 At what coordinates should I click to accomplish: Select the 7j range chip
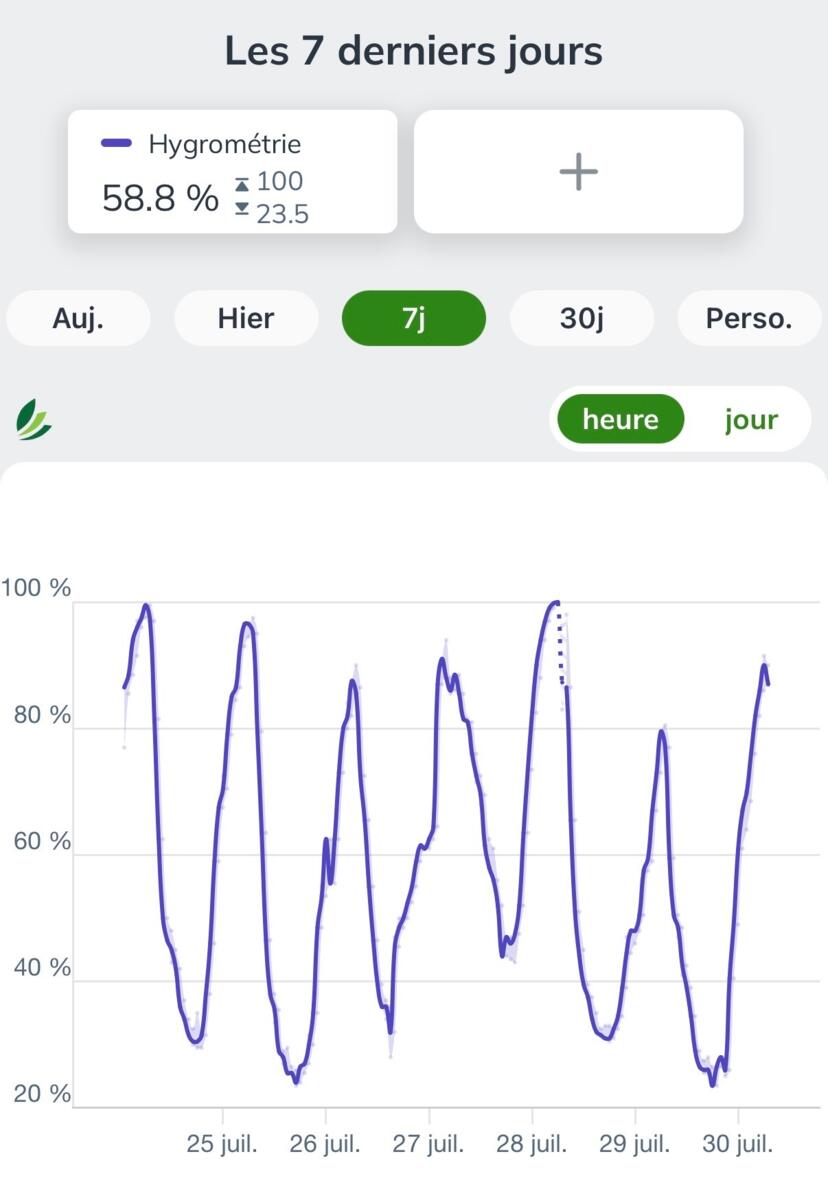pos(414,319)
